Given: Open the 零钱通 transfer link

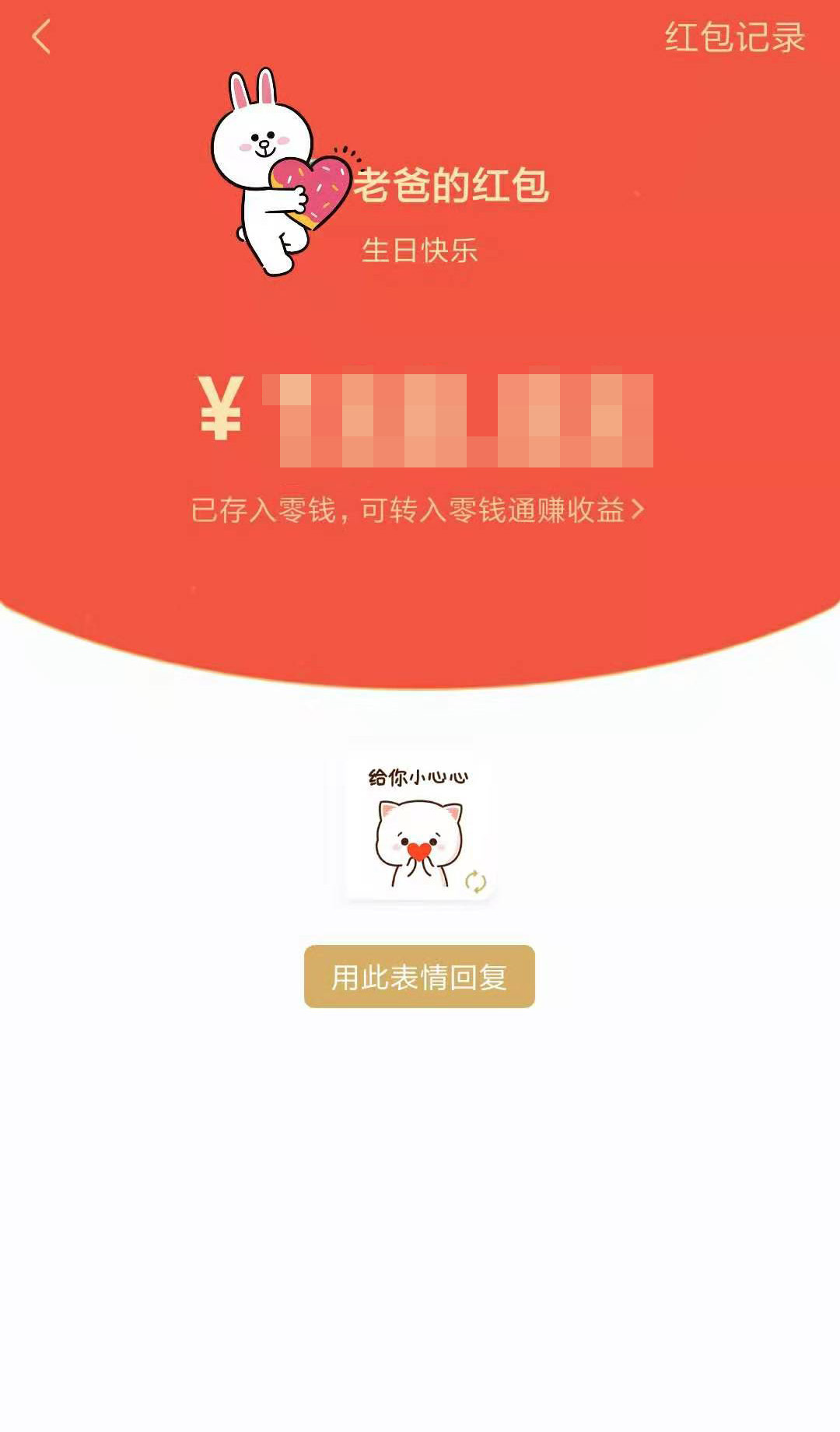Looking at the screenshot, I should pyautogui.click(x=418, y=510).
